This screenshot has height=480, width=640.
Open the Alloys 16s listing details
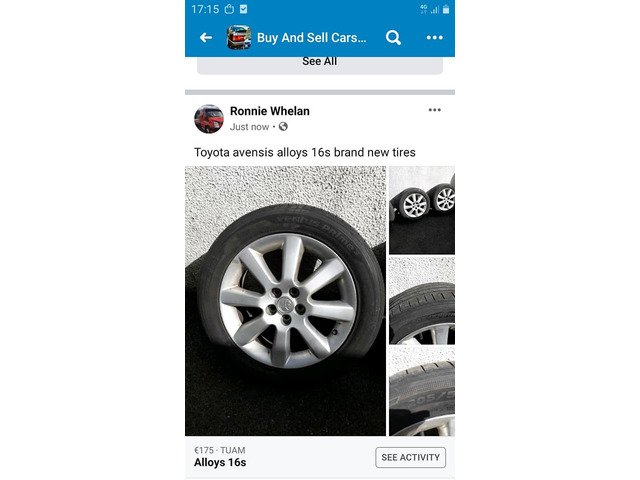tap(220, 462)
